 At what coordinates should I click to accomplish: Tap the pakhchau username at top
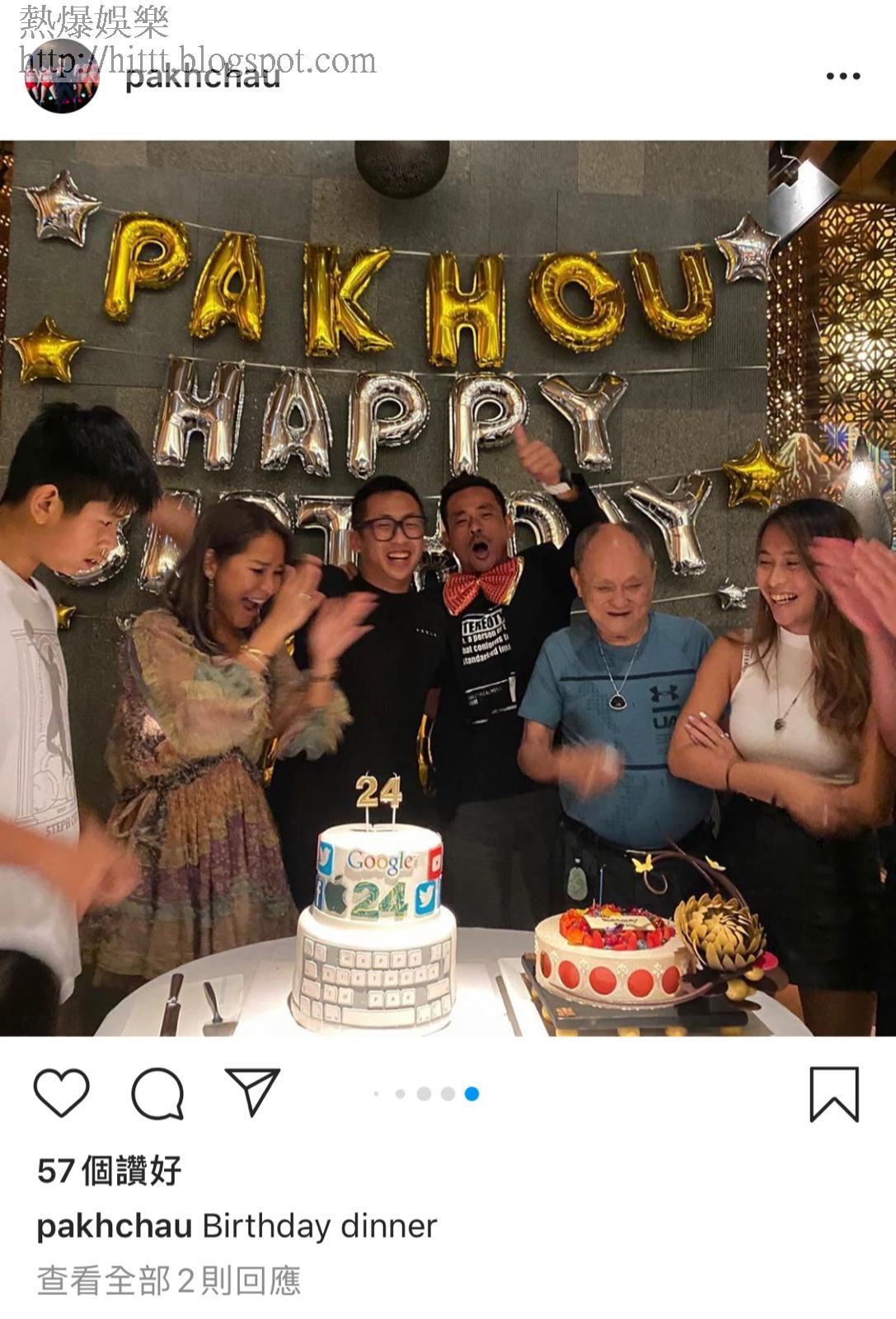coord(203,77)
